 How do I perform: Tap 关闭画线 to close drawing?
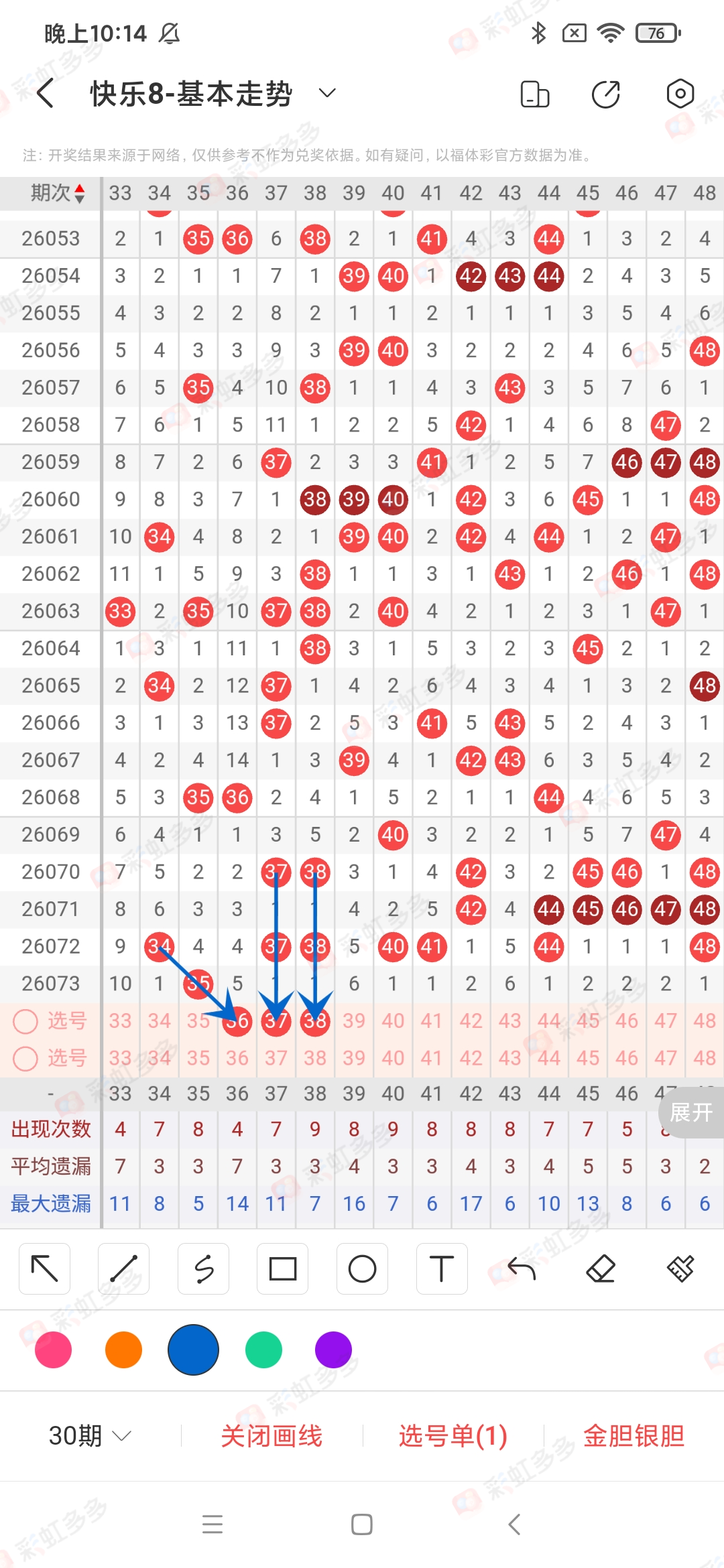271,1436
